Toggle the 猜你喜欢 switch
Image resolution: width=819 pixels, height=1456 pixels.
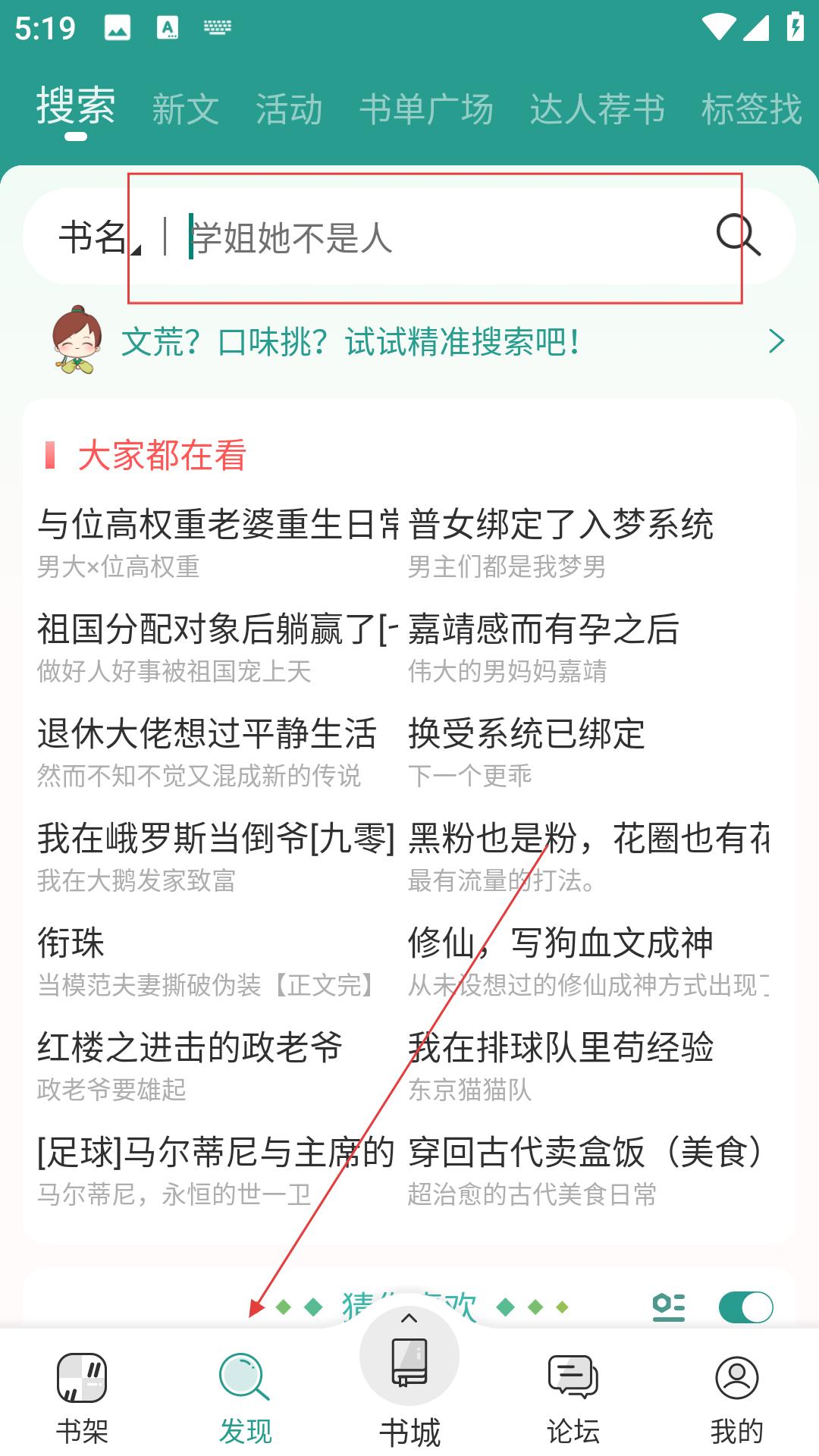[x=745, y=1307]
